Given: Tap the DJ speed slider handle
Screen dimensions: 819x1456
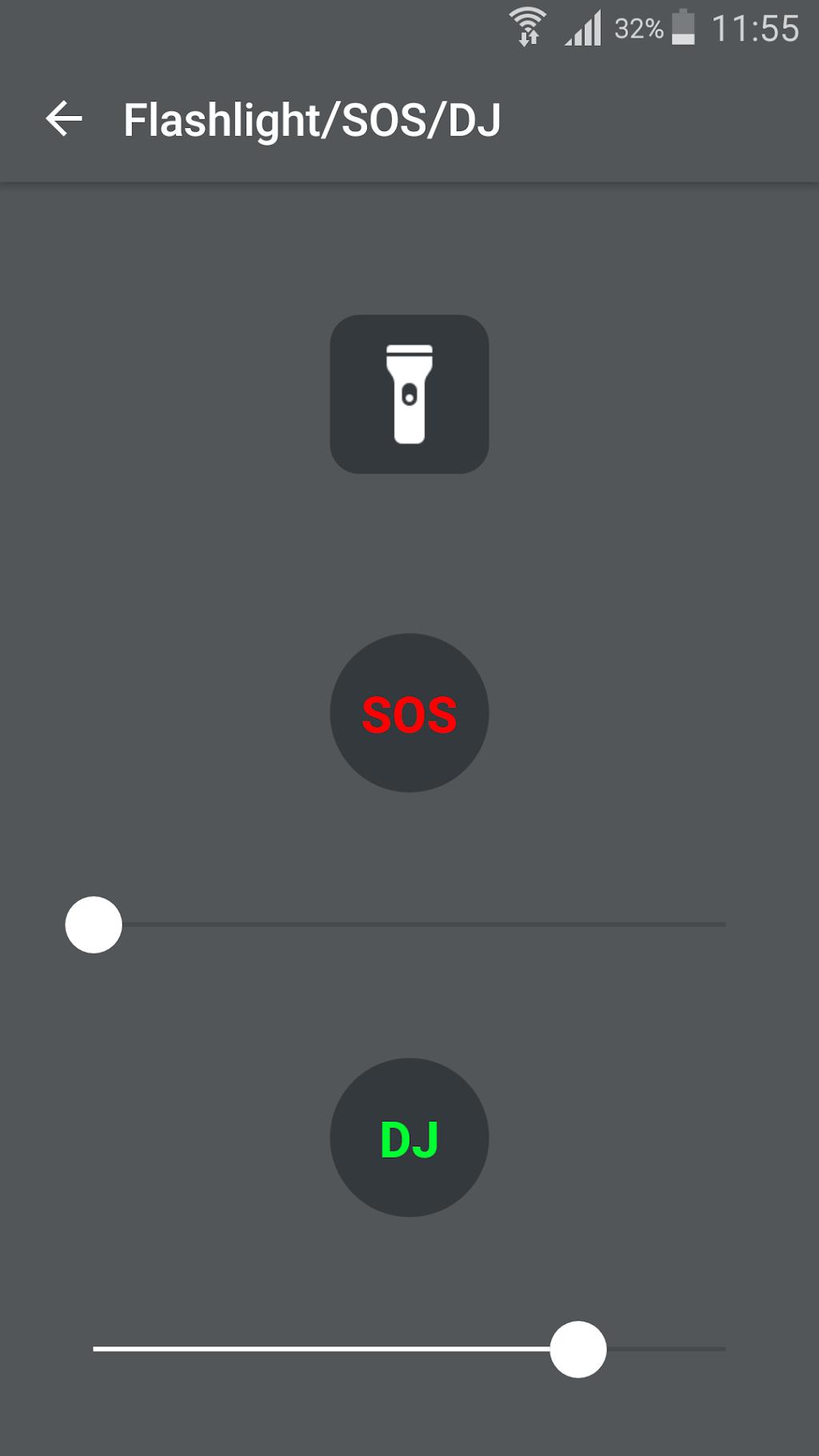Looking at the screenshot, I should point(578,1350).
